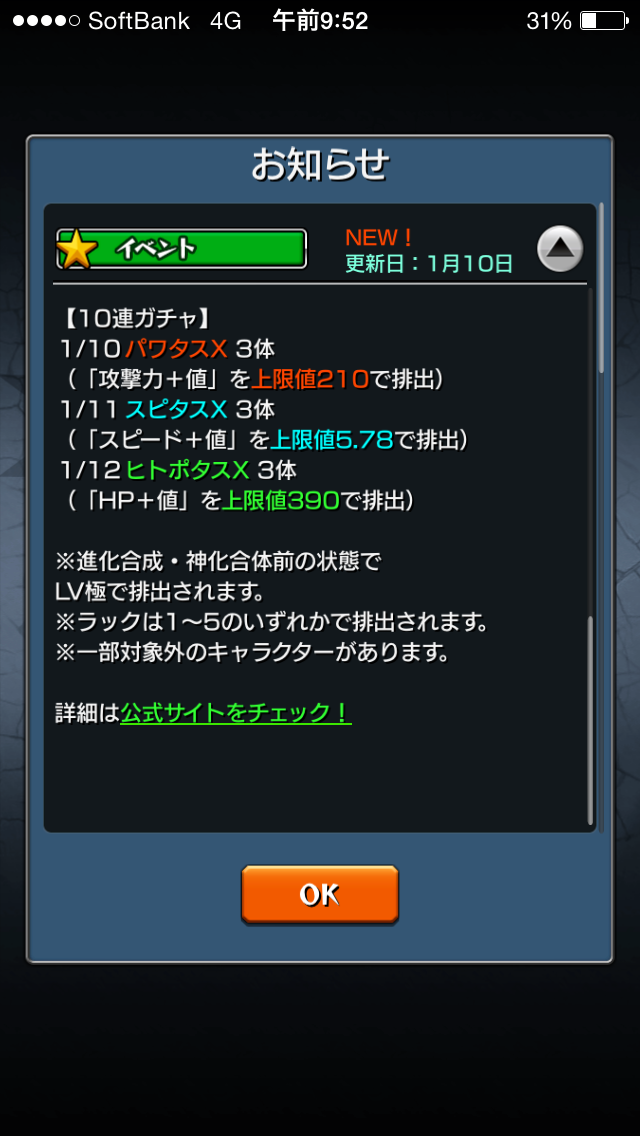Open the 公式サイトをチェック link
Viewport: 640px width, 1136px height.
[236, 713]
